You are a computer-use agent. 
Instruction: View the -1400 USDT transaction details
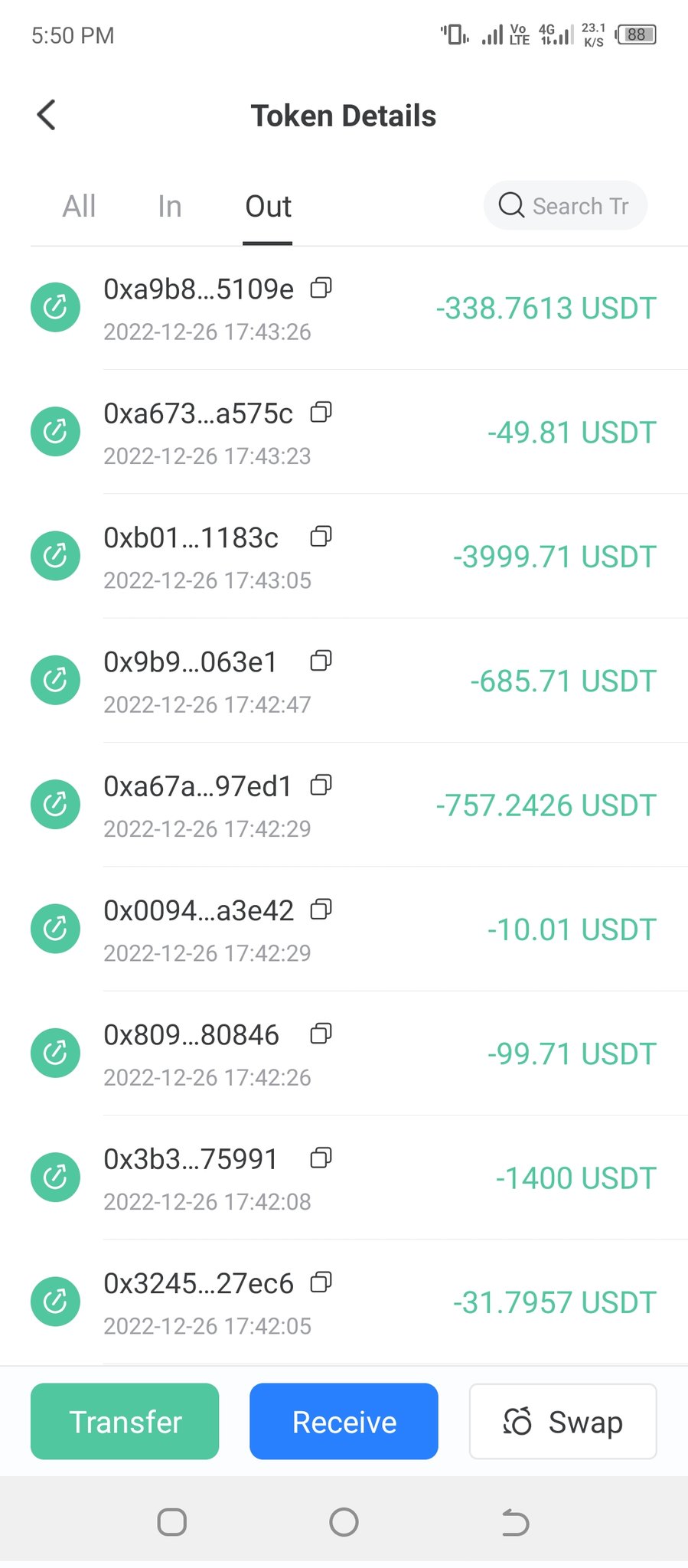pyautogui.click(x=575, y=1178)
